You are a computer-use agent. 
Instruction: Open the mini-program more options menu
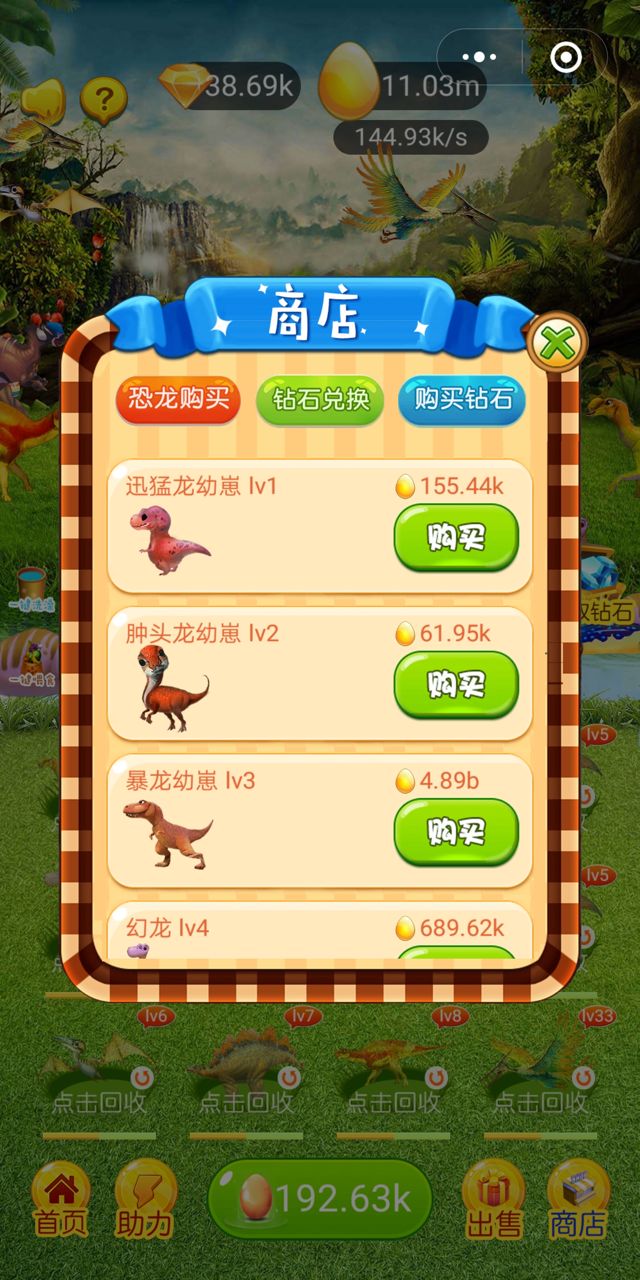pos(480,57)
